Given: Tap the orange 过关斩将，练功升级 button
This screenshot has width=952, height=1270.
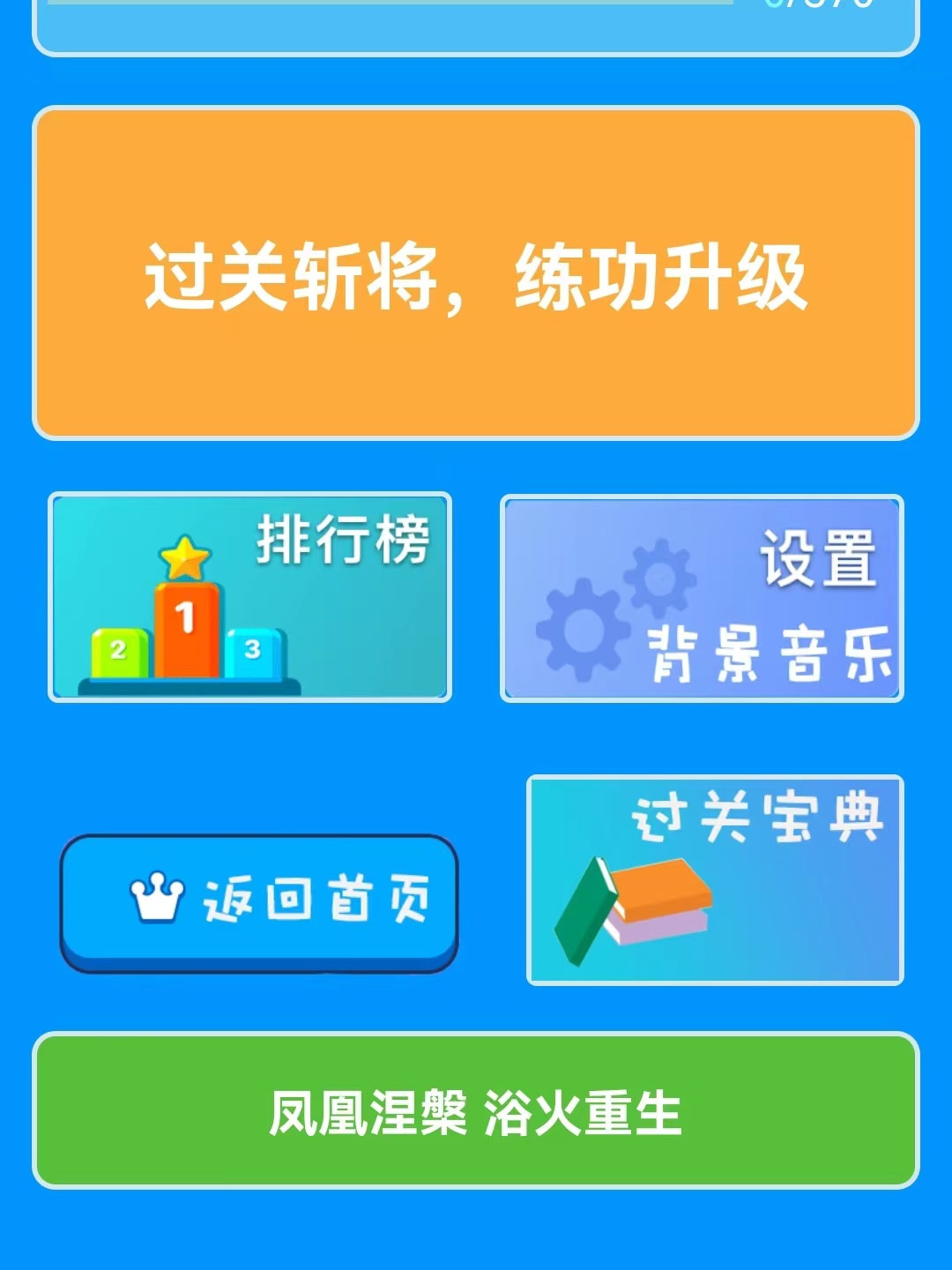Looking at the screenshot, I should coord(476,273).
